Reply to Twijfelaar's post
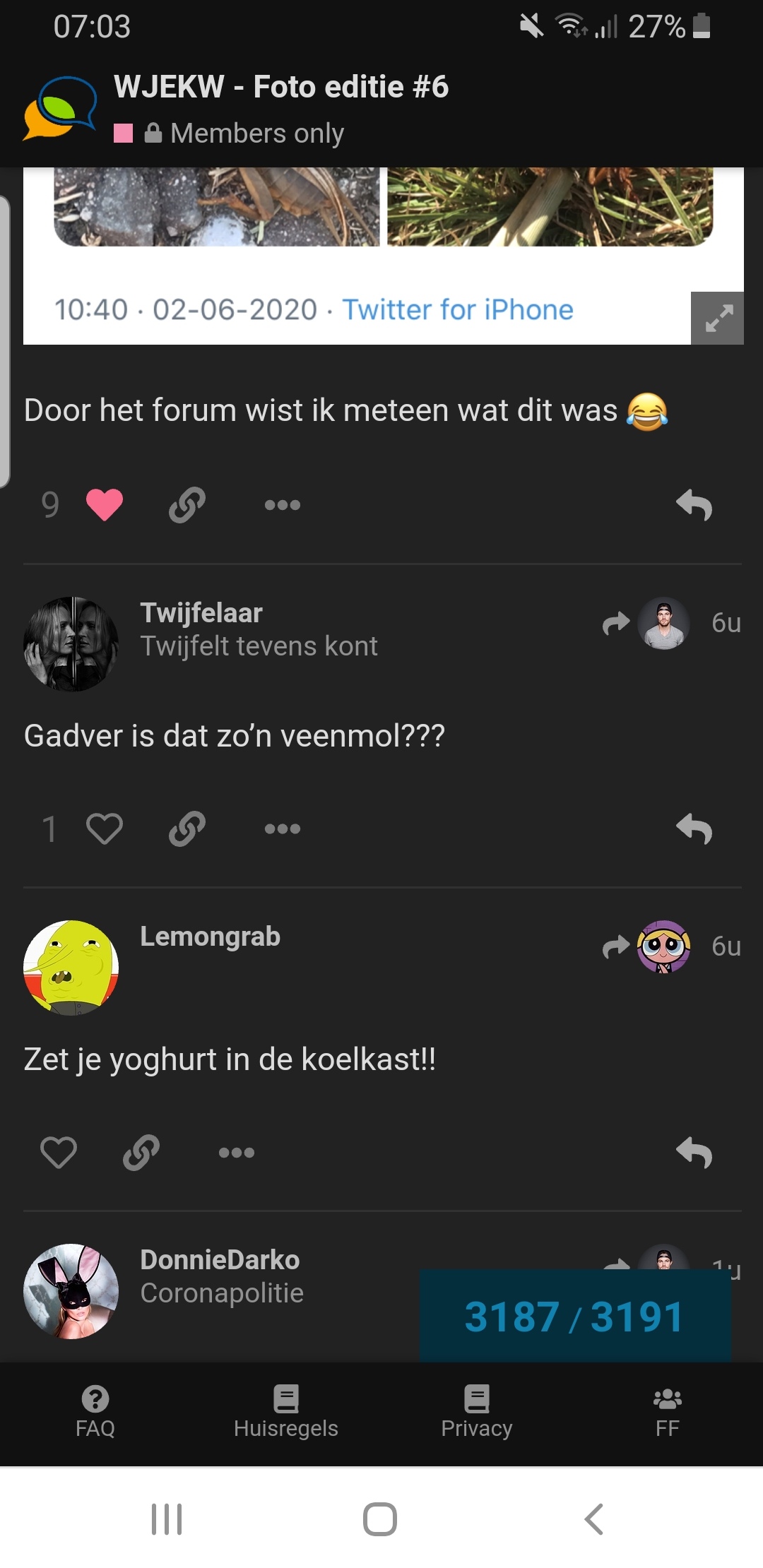763x1568 pixels. coord(694,828)
